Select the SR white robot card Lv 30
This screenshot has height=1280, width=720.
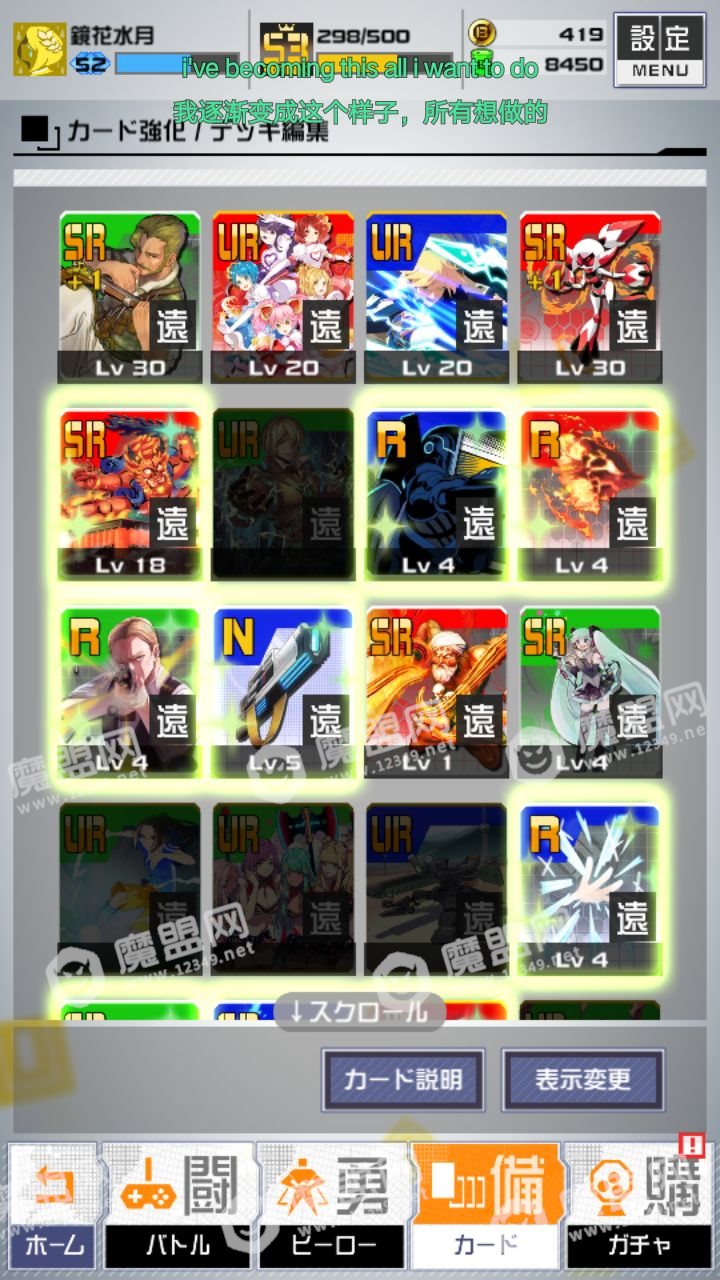point(590,297)
